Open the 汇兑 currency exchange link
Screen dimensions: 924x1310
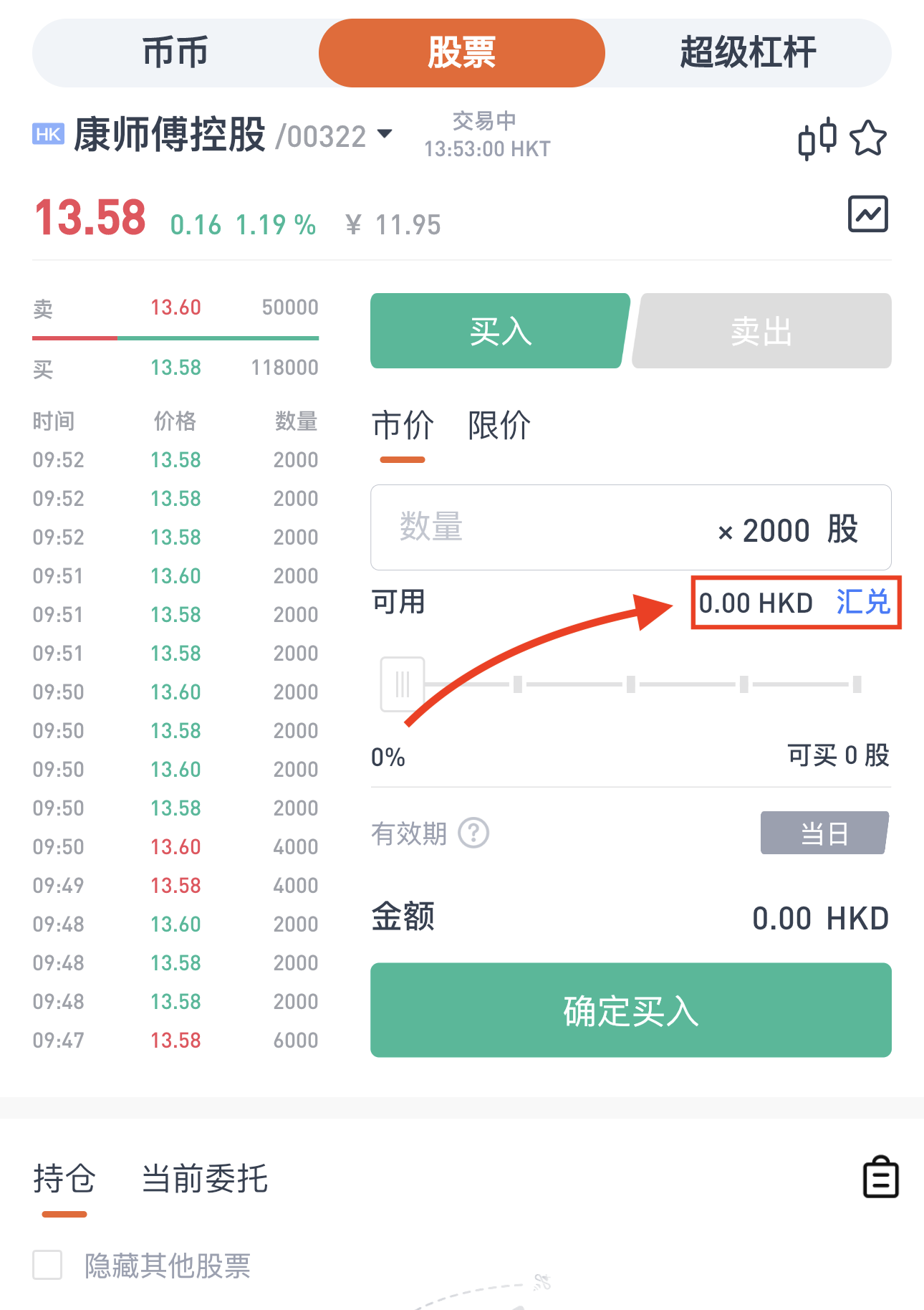[x=863, y=602]
